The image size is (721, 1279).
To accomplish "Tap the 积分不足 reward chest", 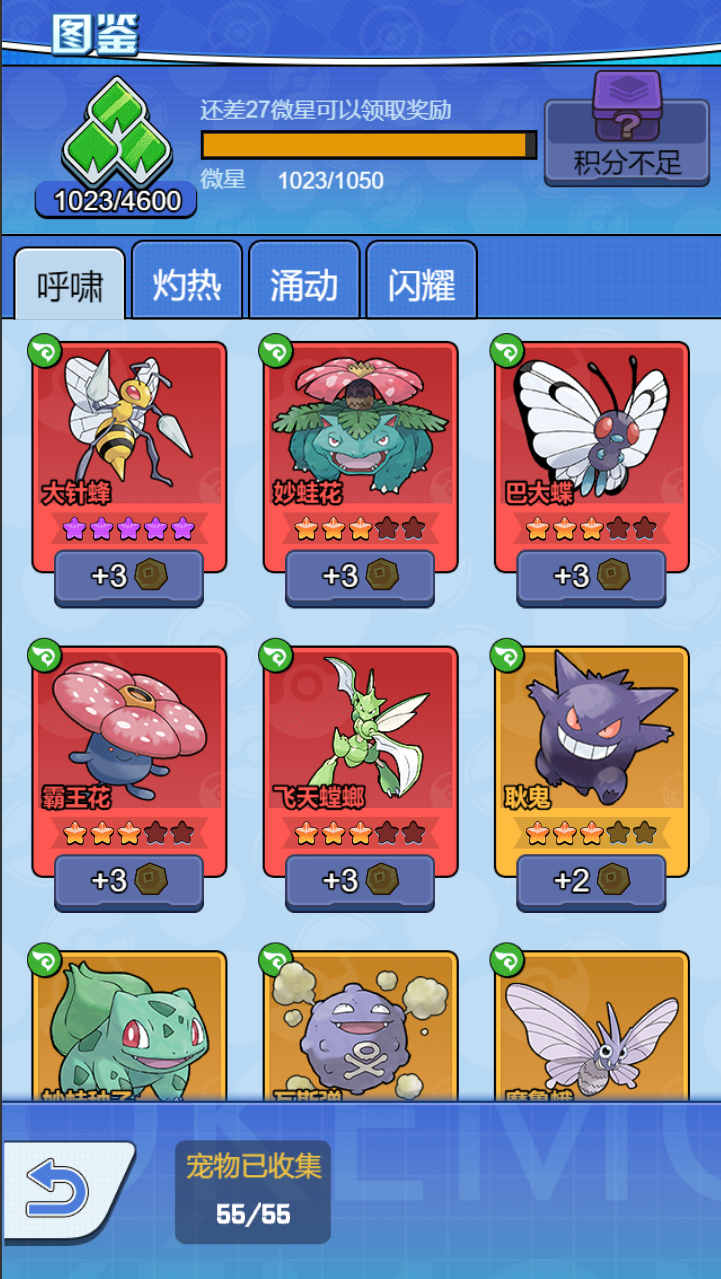I will (627, 128).
